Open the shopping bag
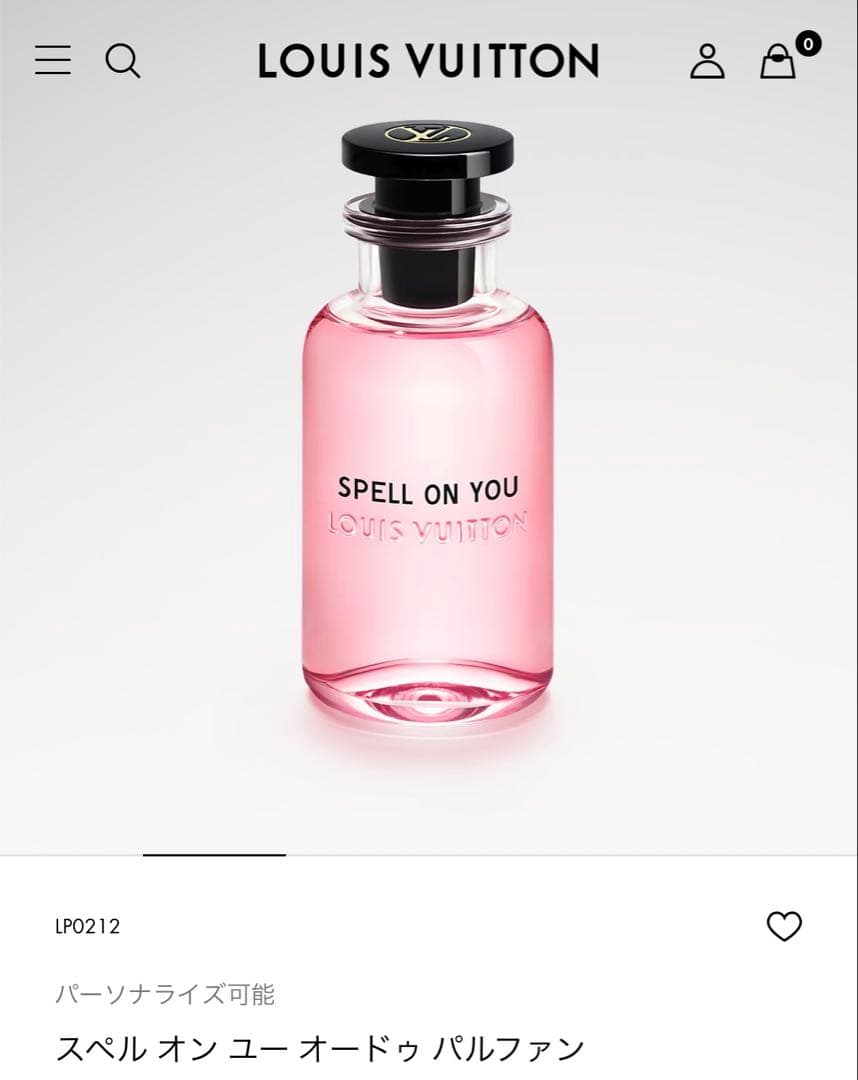 778,62
